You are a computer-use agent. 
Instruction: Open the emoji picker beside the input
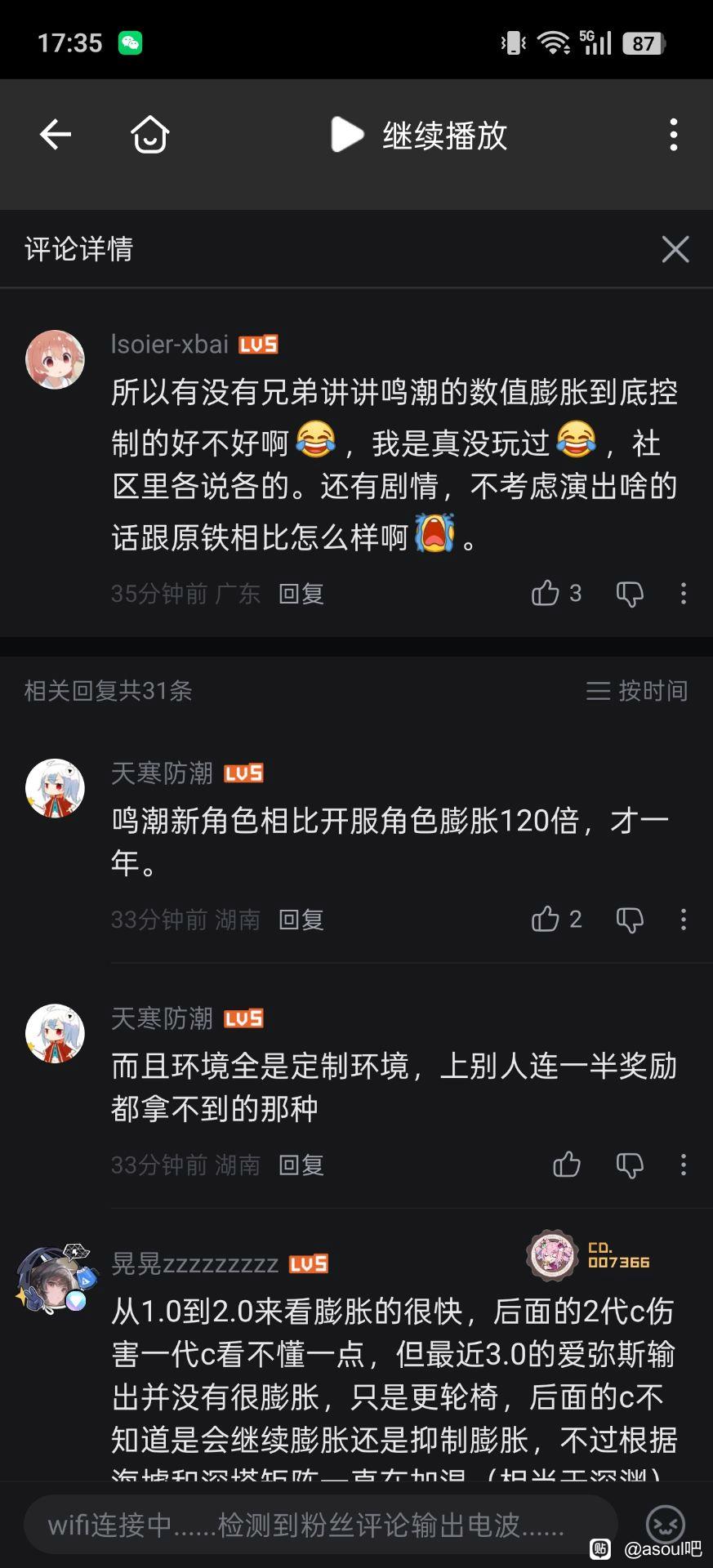[665, 1524]
